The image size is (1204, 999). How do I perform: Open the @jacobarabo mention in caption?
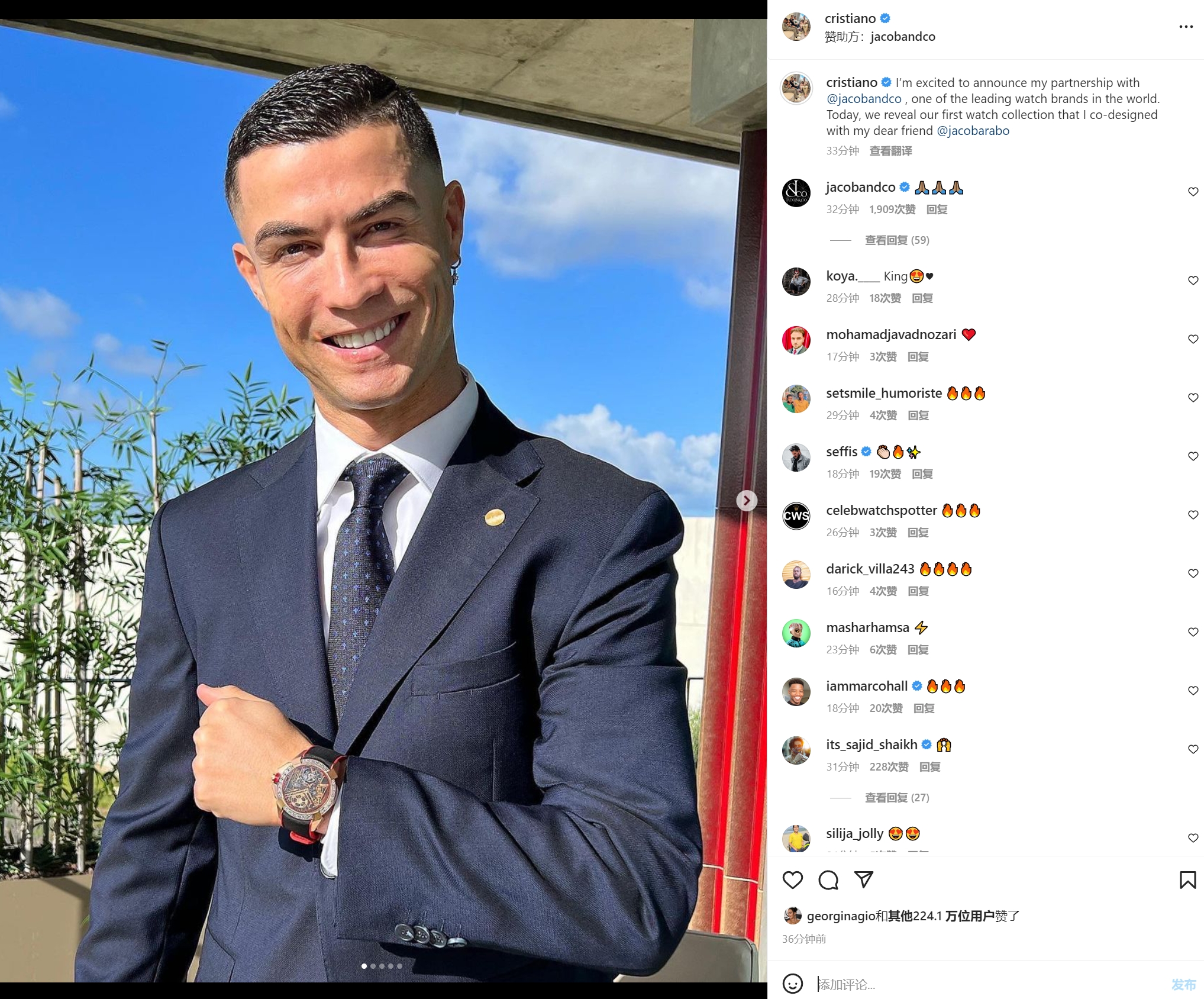(973, 131)
